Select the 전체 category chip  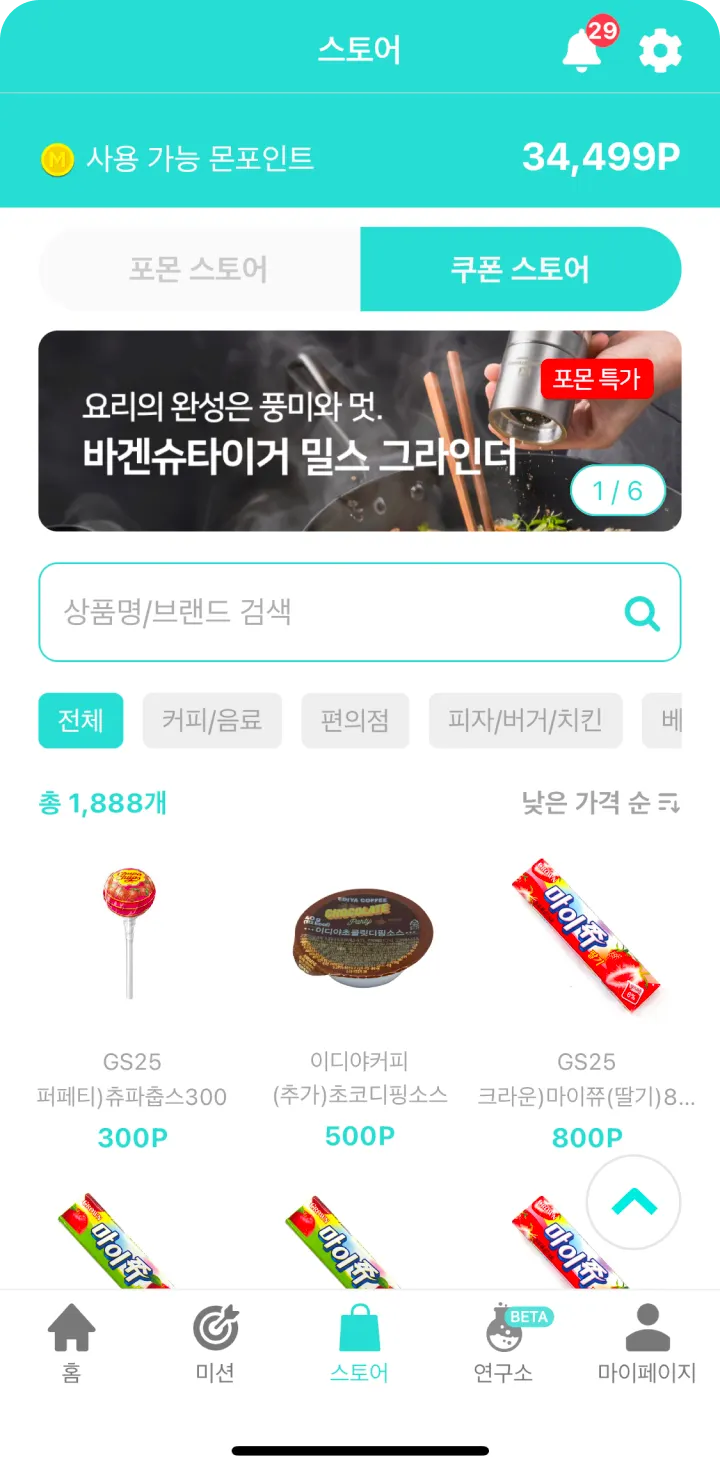(x=81, y=721)
